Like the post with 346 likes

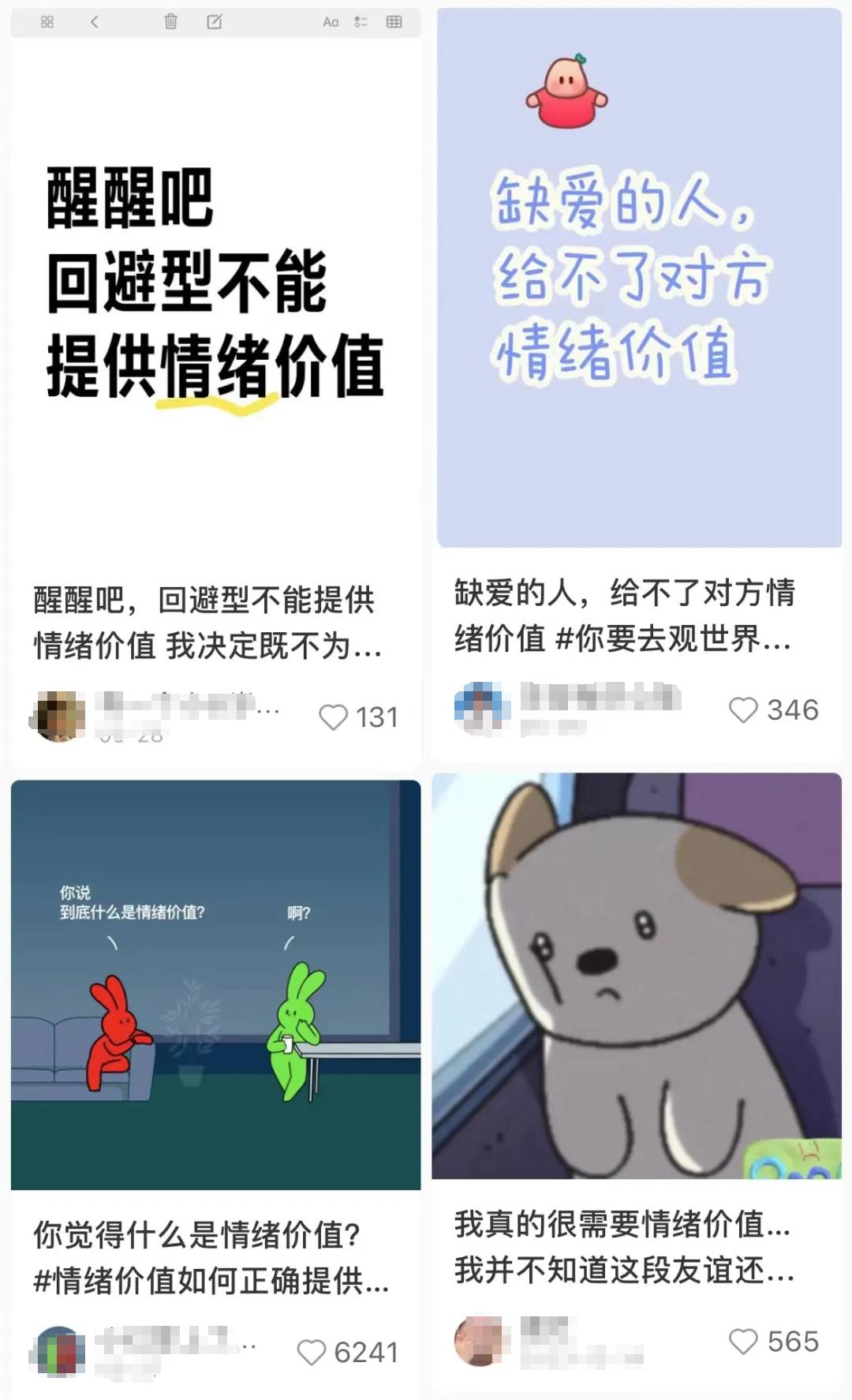[x=743, y=709]
